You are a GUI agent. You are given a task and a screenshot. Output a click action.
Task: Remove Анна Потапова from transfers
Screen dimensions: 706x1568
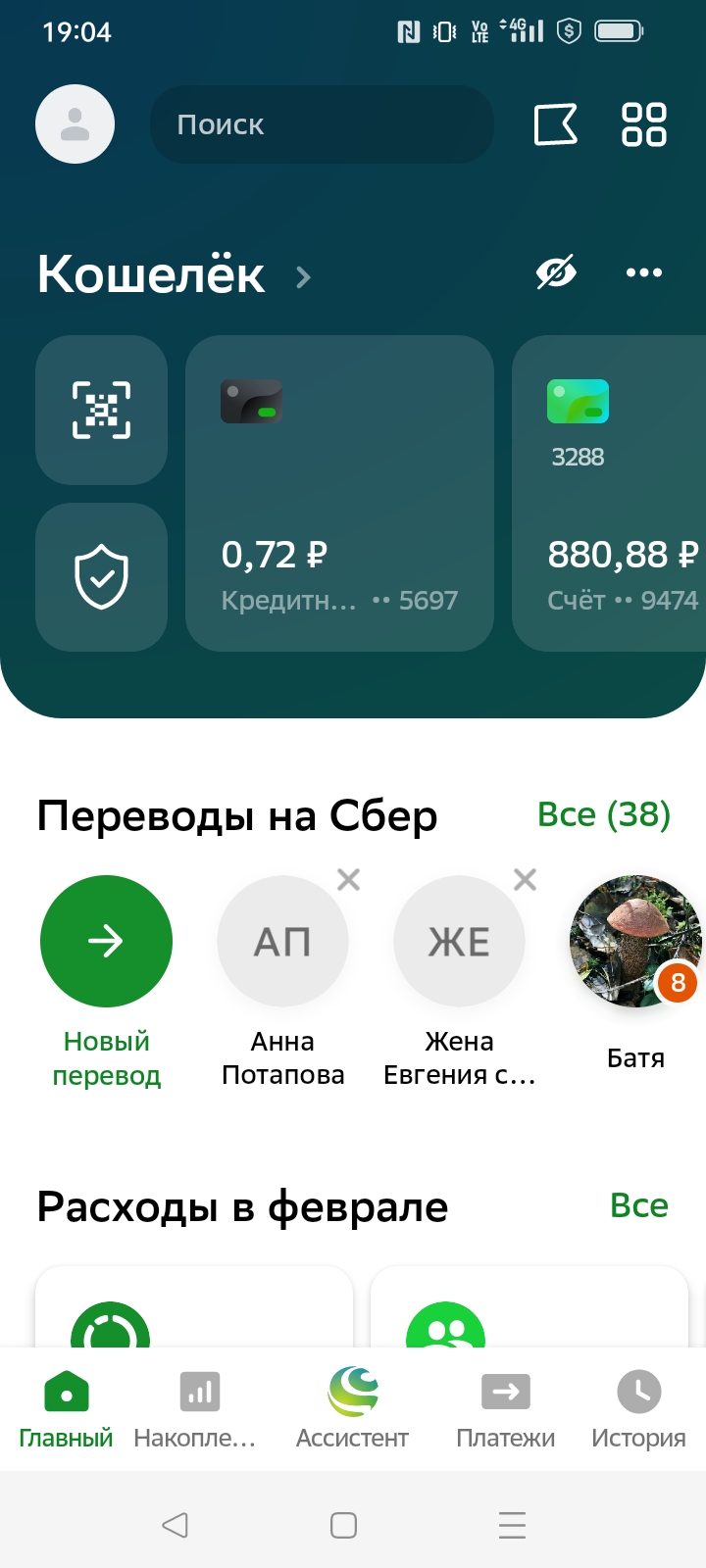pos(348,880)
